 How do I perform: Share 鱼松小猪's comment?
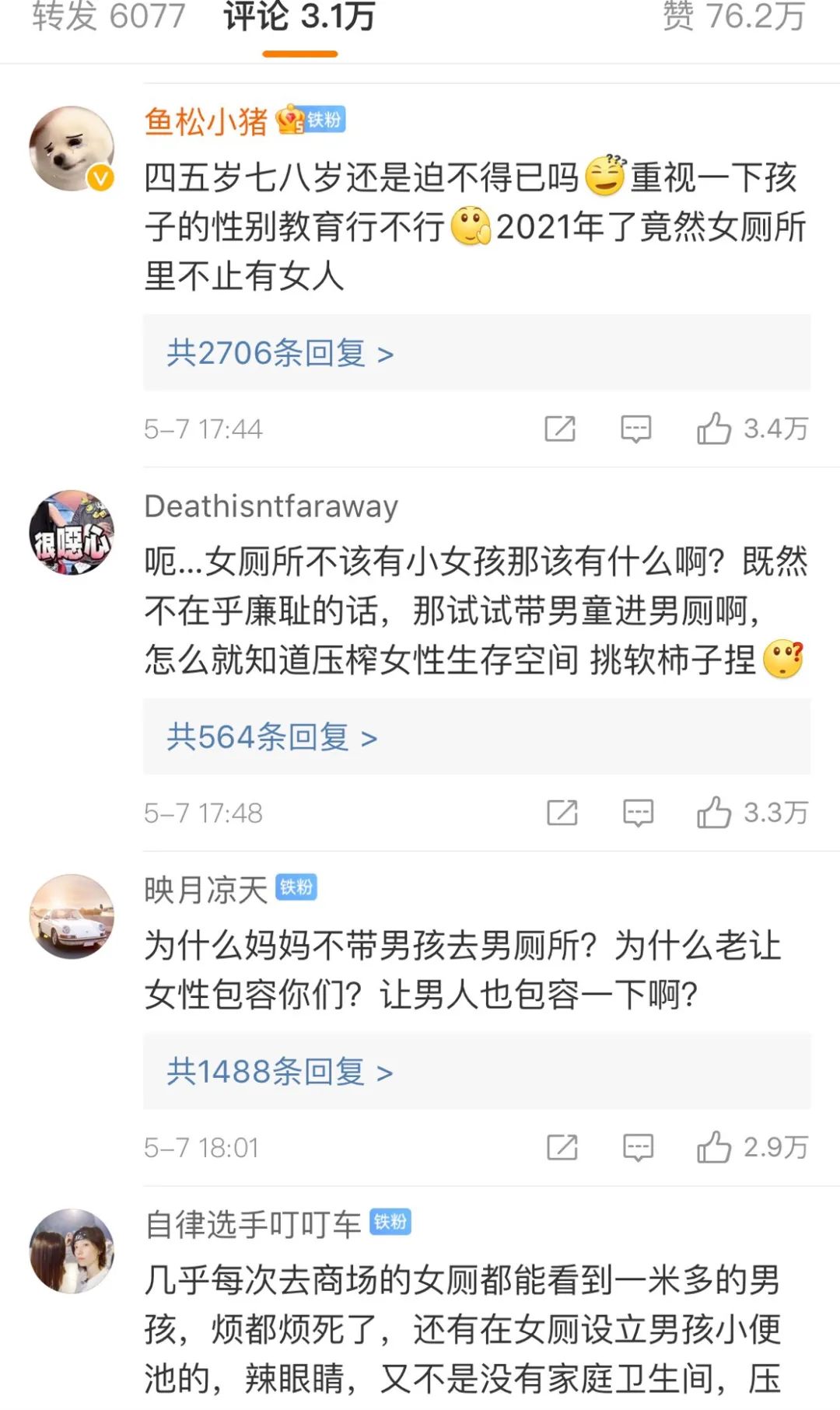click(559, 429)
